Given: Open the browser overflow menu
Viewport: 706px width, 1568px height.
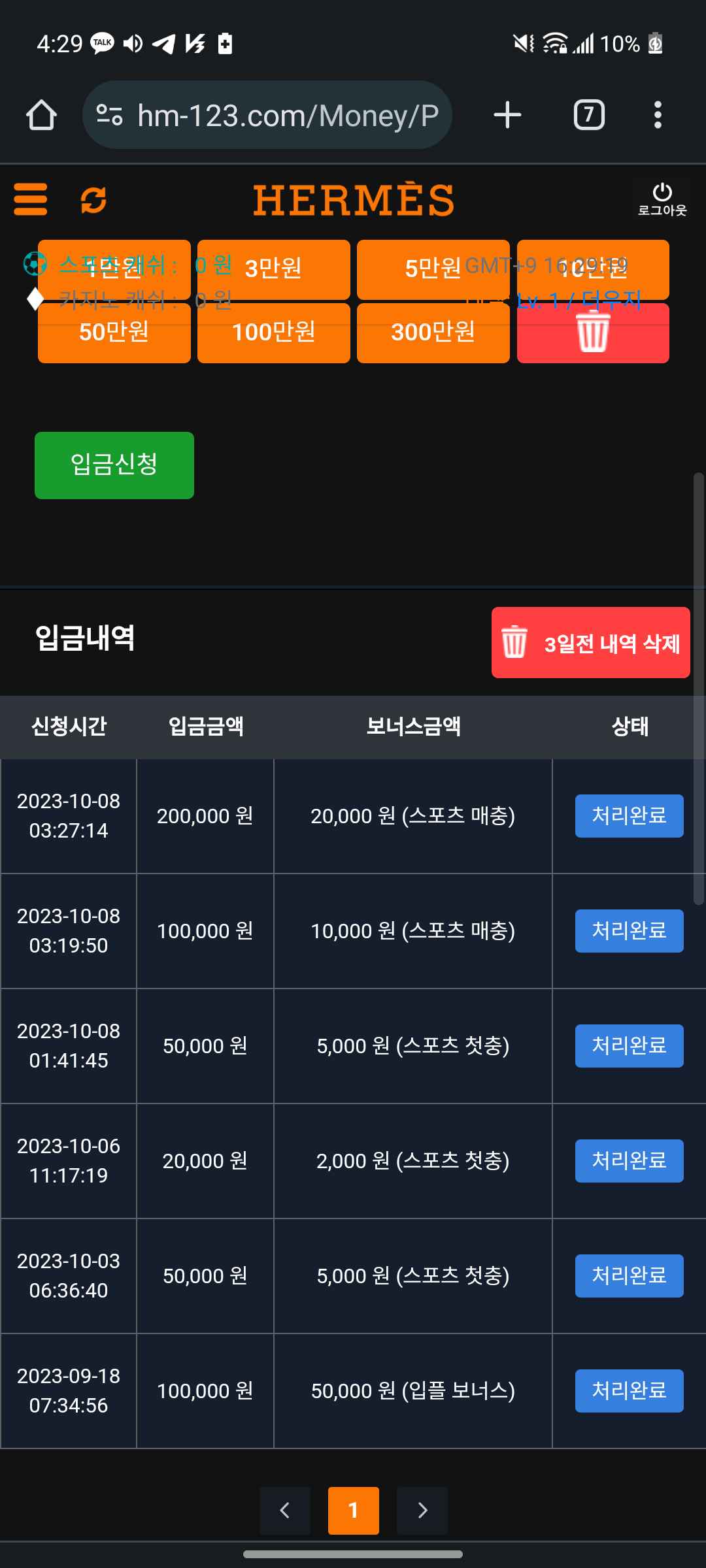Looking at the screenshot, I should point(658,115).
